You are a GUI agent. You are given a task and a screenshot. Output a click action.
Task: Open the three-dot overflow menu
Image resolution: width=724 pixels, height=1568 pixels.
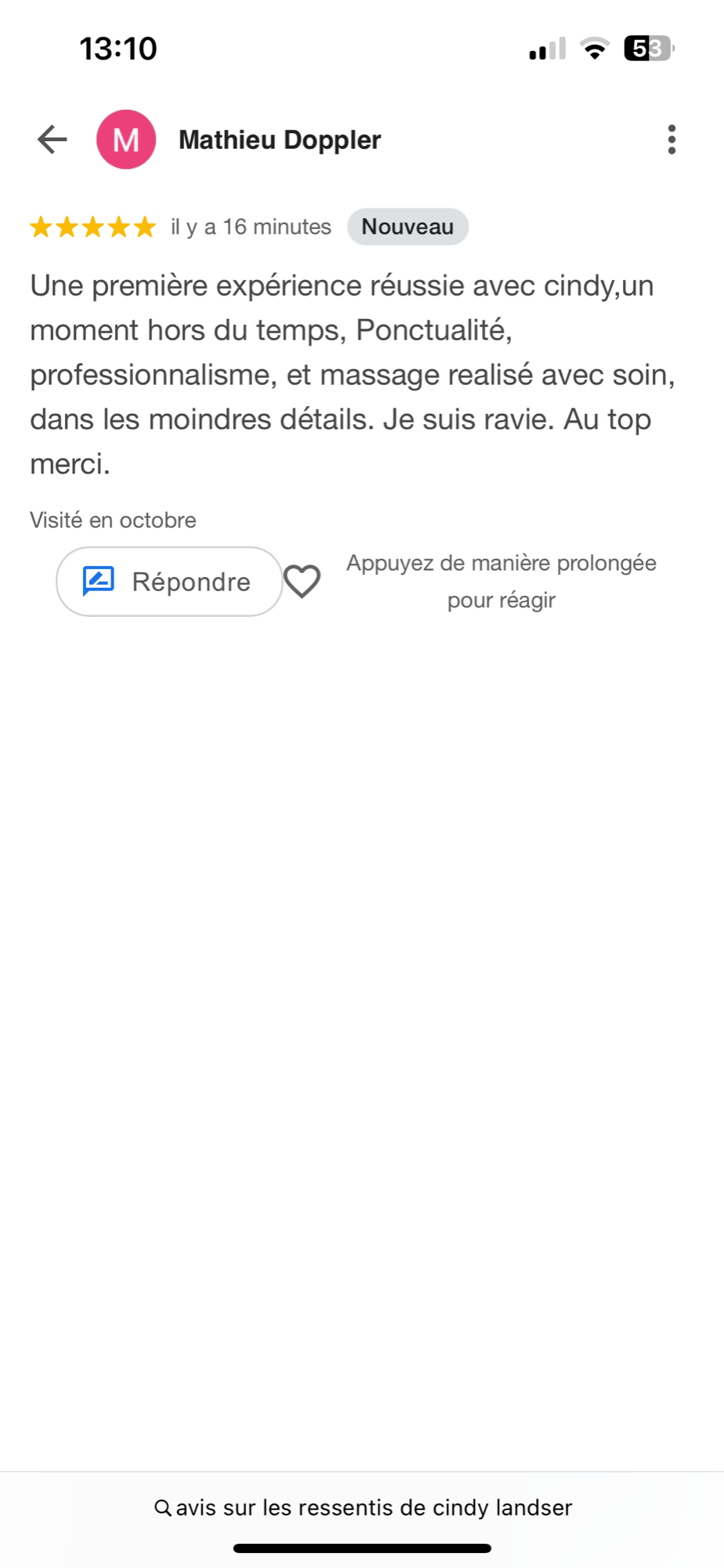pos(672,140)
